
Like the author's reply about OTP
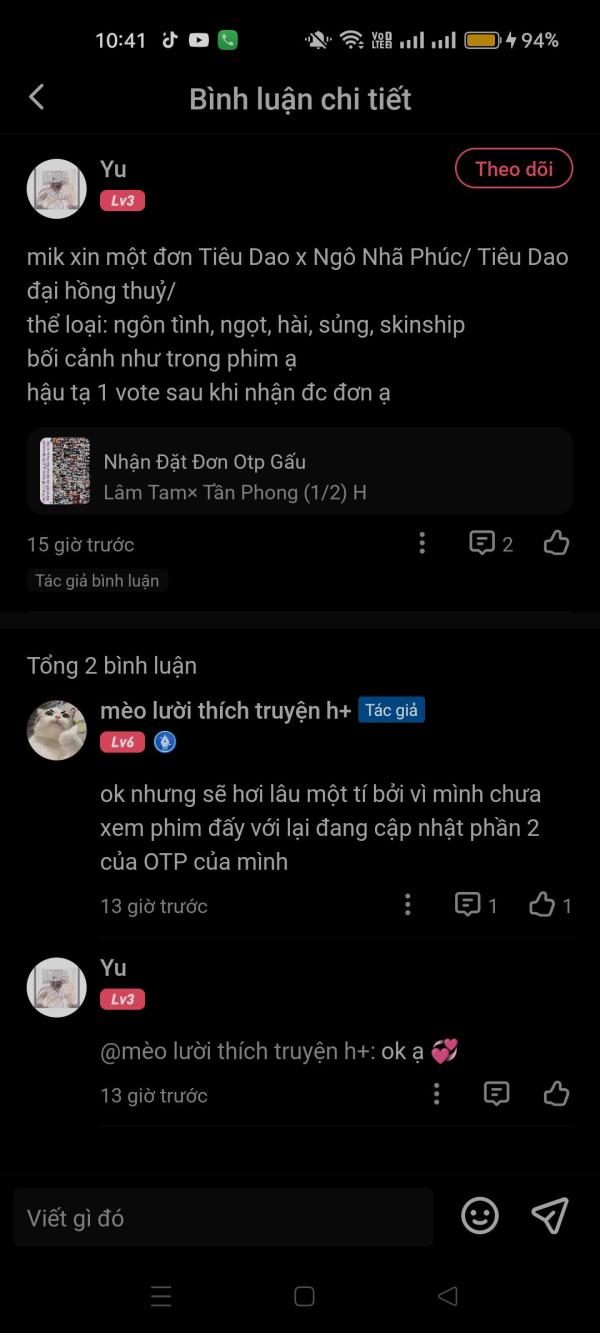(548, 905)
